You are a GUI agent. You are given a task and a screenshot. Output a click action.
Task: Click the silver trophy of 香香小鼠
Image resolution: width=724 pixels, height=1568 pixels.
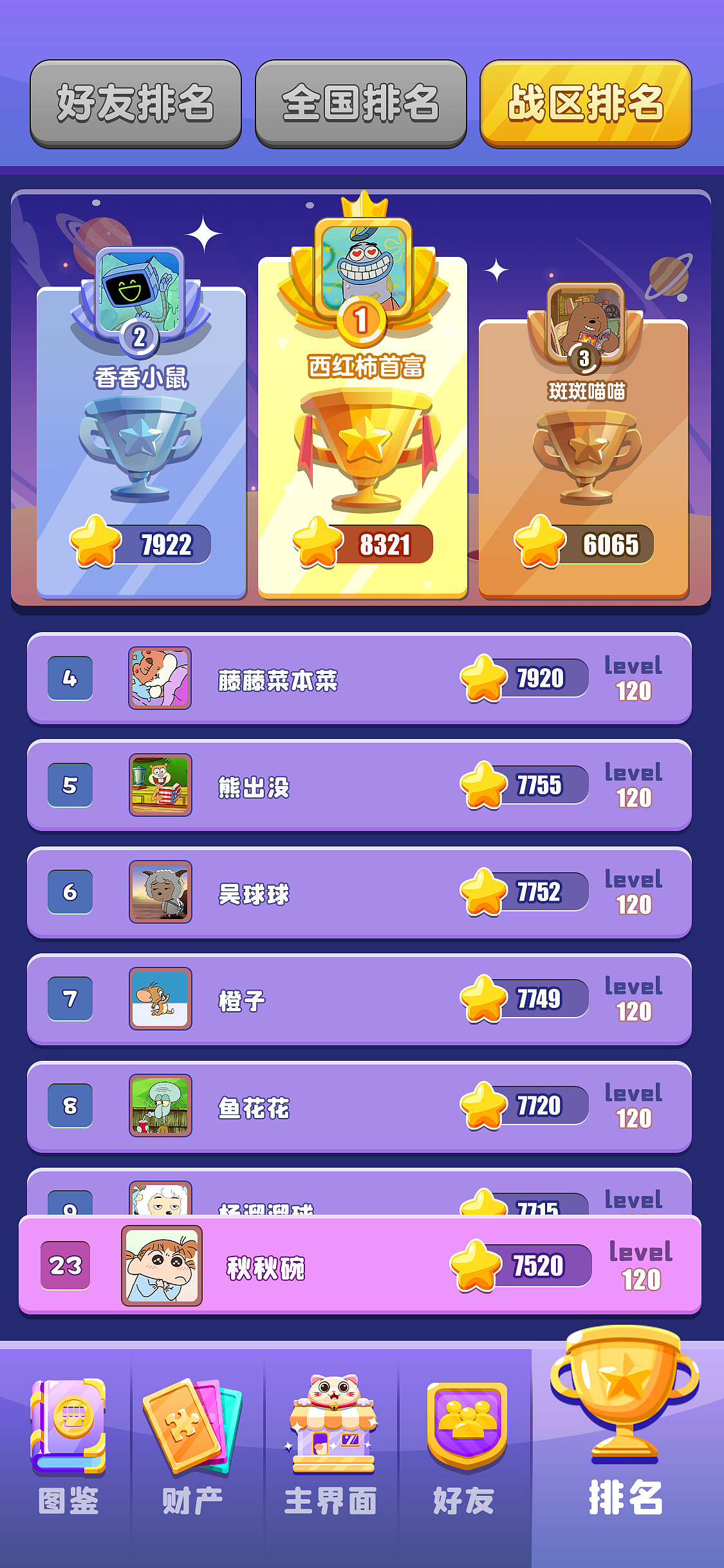click(140, 451)
